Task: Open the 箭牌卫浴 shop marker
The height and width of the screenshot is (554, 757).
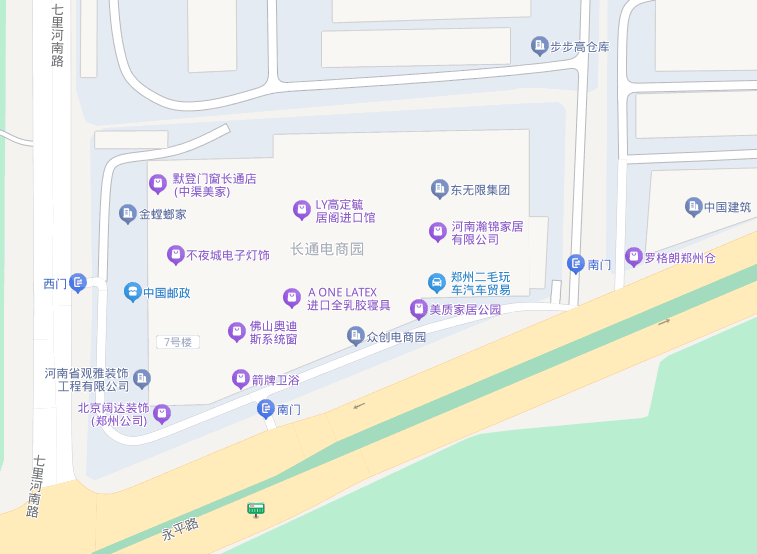Action: [240, 378]
